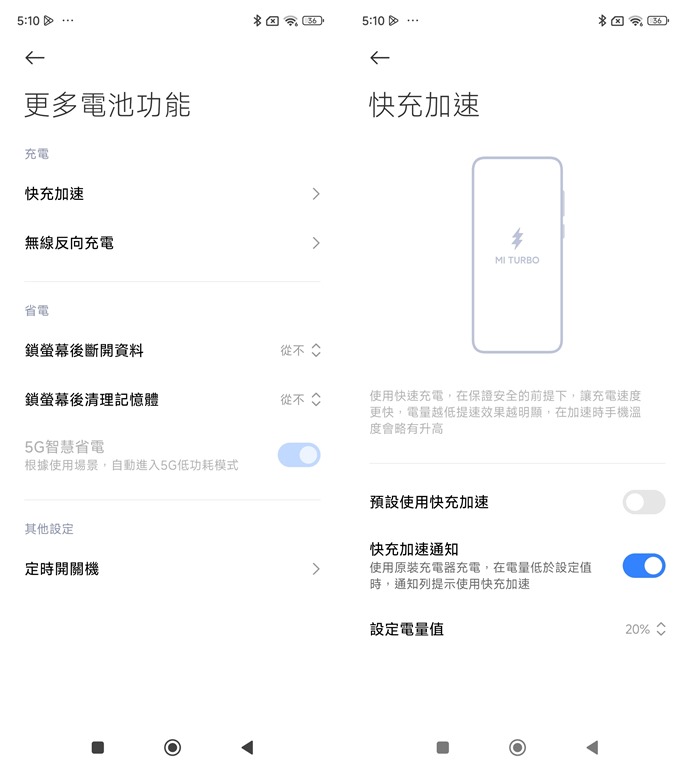Viewport: 690px width, 768px height.
Task: Open 定時開關機 settings
Action: (172, 569)
